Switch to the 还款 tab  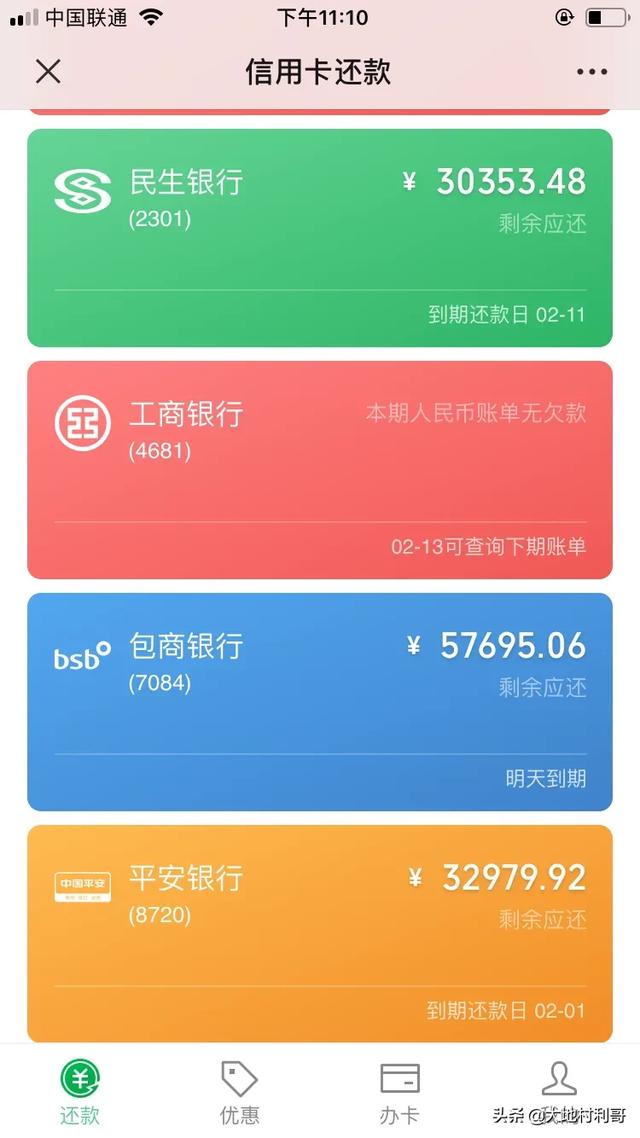tap(80, 1092)
